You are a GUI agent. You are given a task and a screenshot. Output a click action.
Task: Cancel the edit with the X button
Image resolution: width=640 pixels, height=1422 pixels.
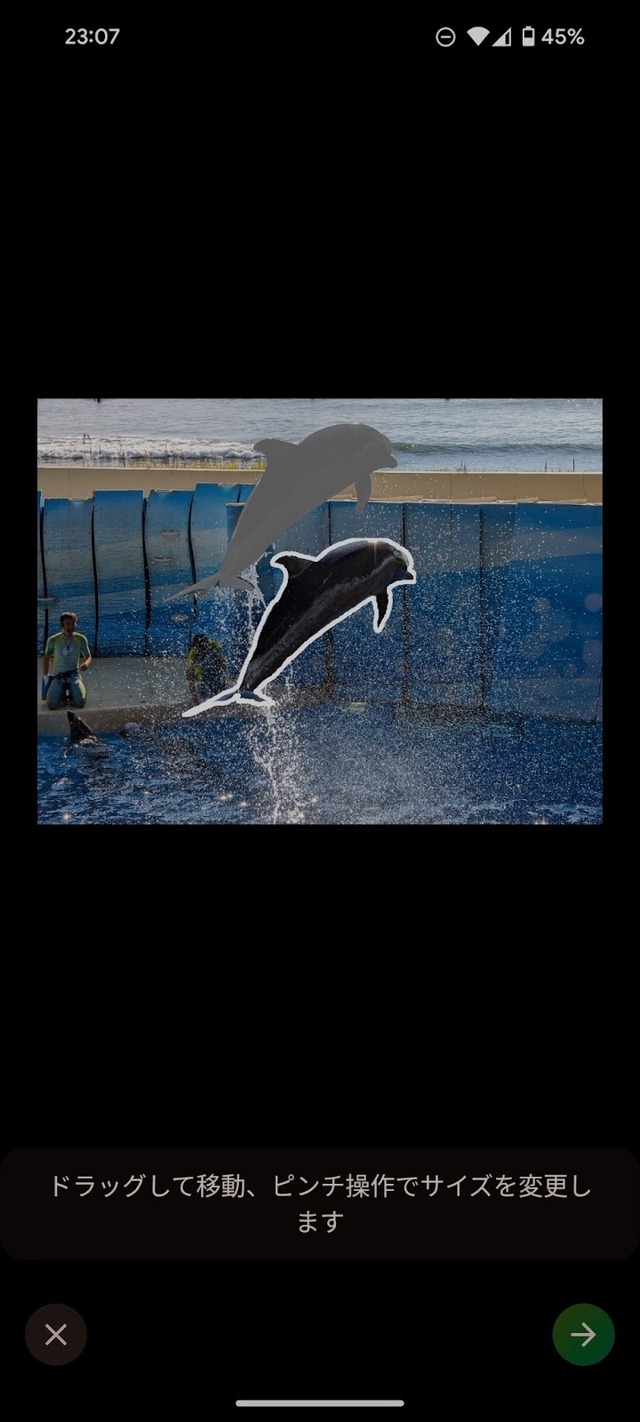coord(56,1334)
